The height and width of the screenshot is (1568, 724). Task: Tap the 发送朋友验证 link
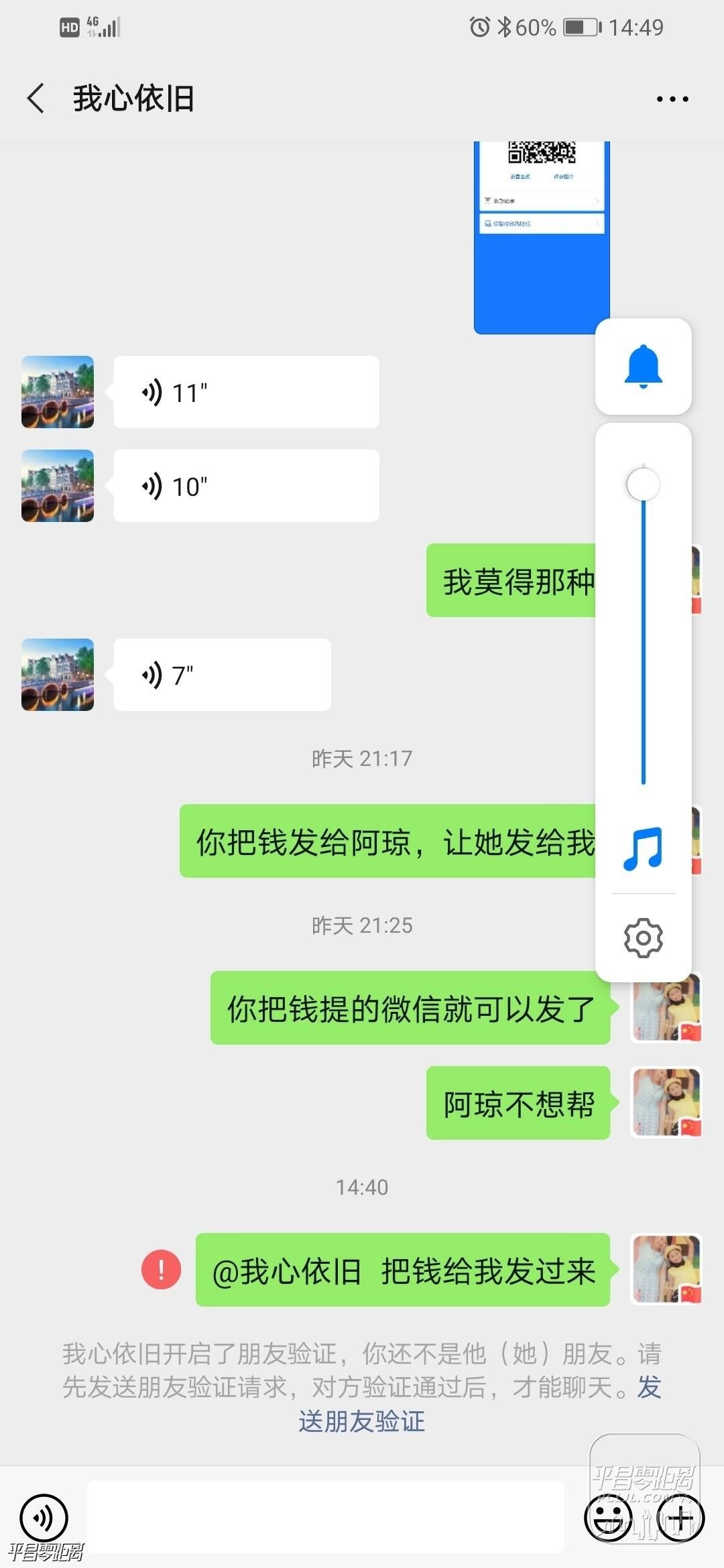(x=362, y=1421)
